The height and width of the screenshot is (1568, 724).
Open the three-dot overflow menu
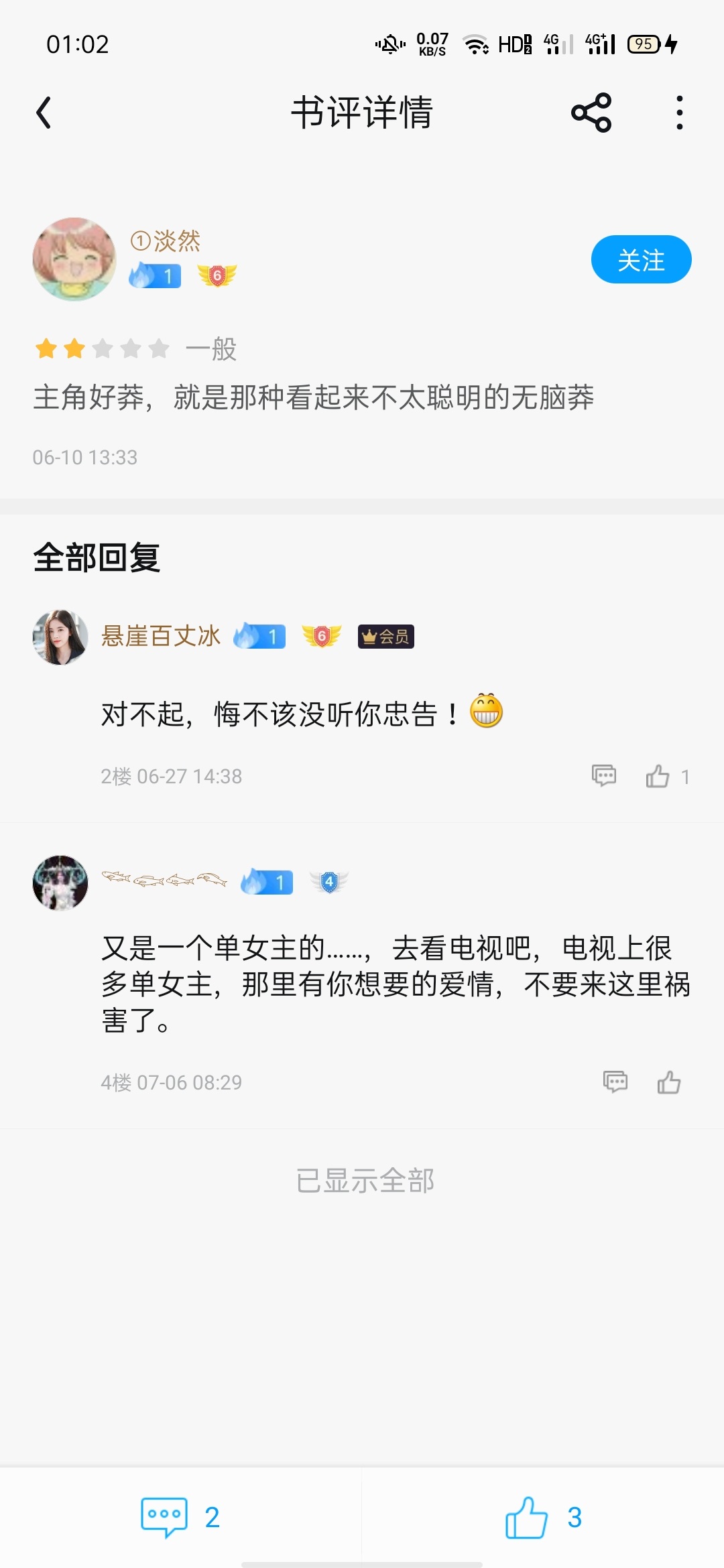click(x=679, y=113)
